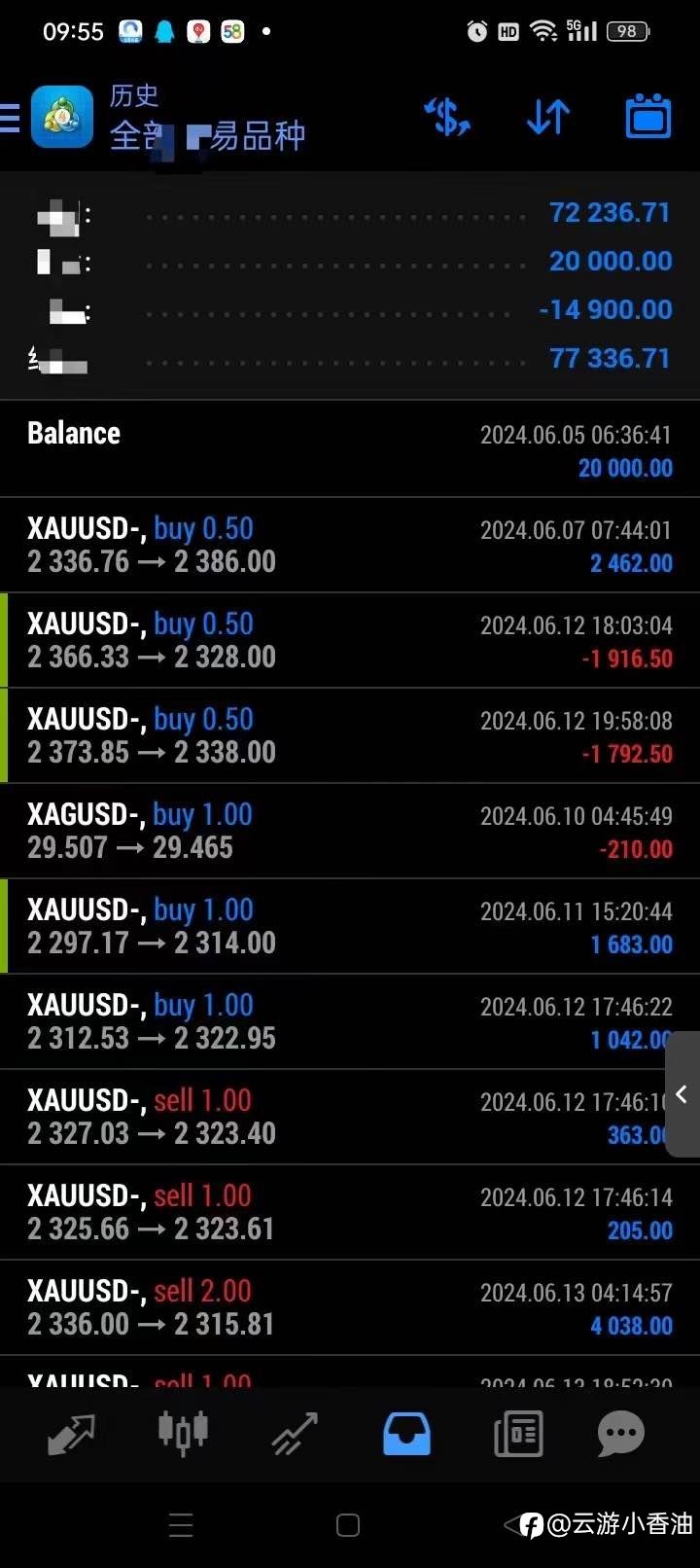
Task: Select the History inbox tab
Action: coord(406,1434)
